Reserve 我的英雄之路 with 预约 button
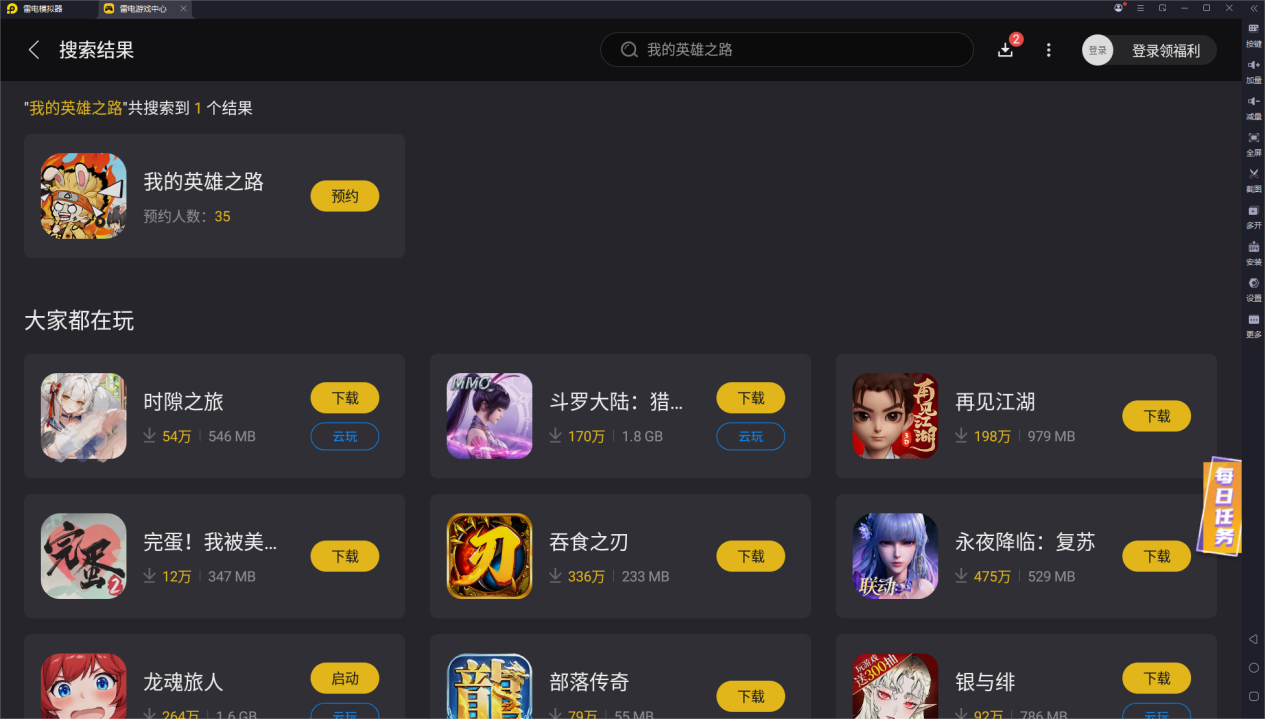The image size is (1265, 719). (x=344, y=196)
